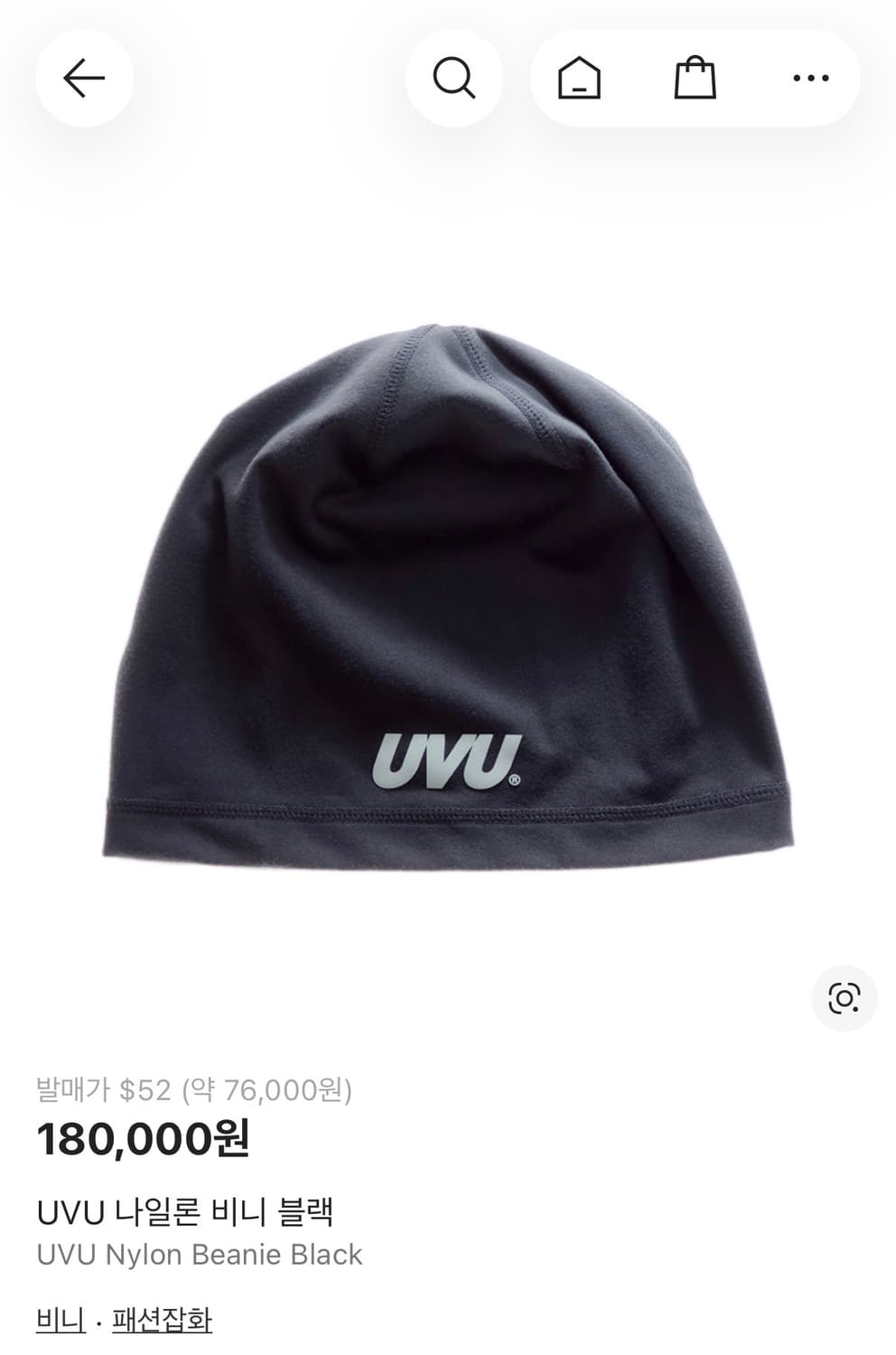896x1355 pixels.
Task: Open search using the magnifier icon
Action: [455, 79]
